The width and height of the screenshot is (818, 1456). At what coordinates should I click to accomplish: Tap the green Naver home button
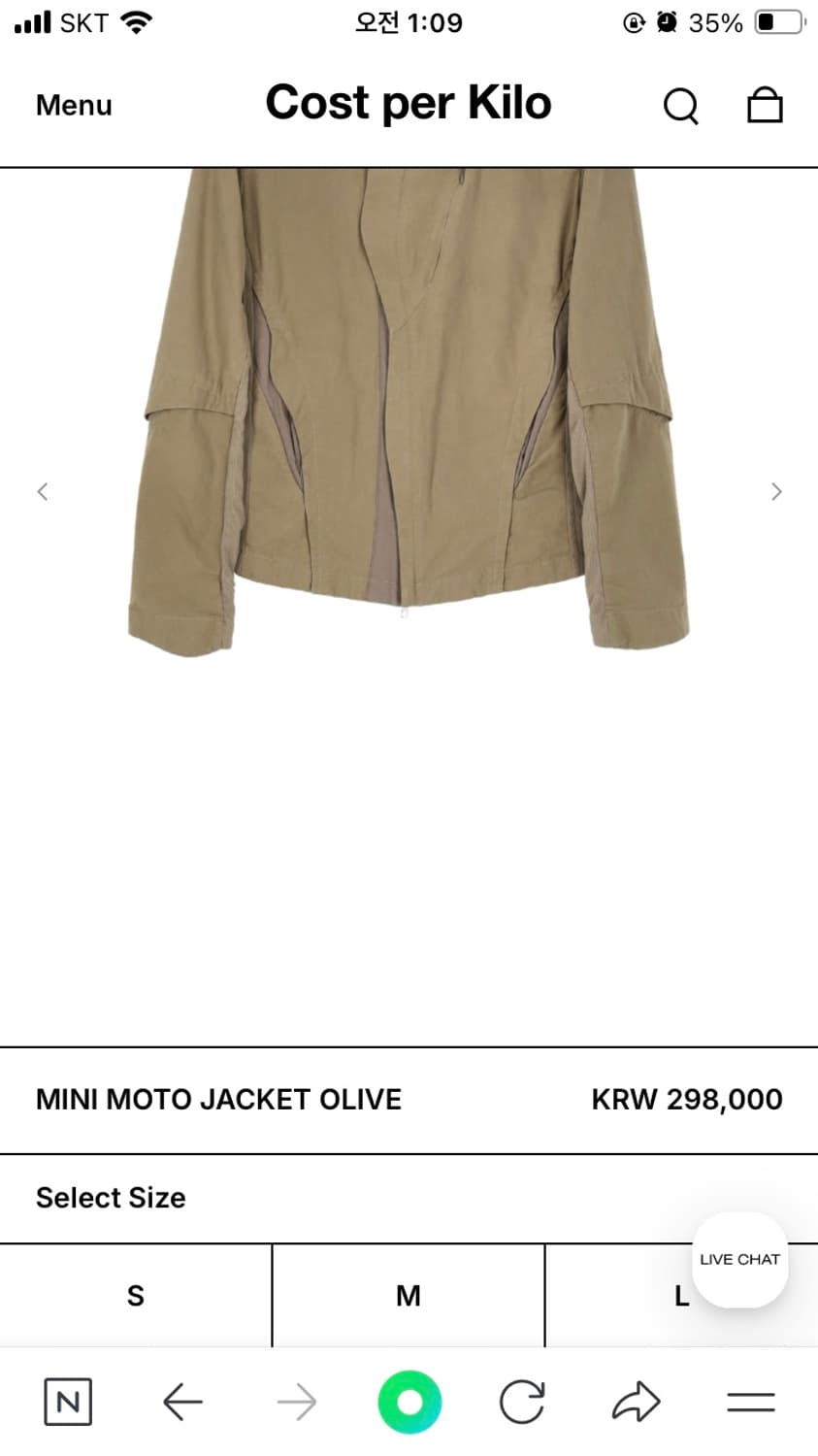click(409, 1401)
